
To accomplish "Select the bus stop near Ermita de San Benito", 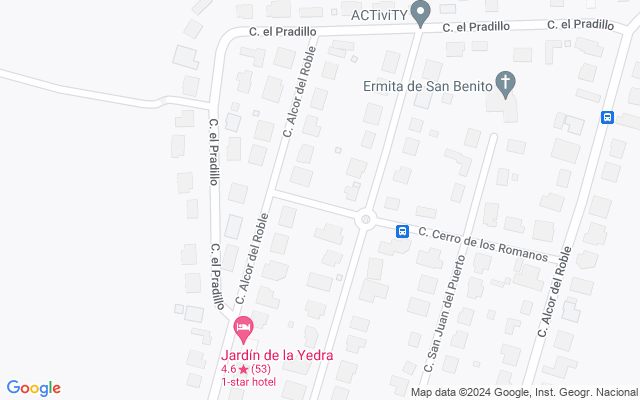I will [x=607, y=117].
